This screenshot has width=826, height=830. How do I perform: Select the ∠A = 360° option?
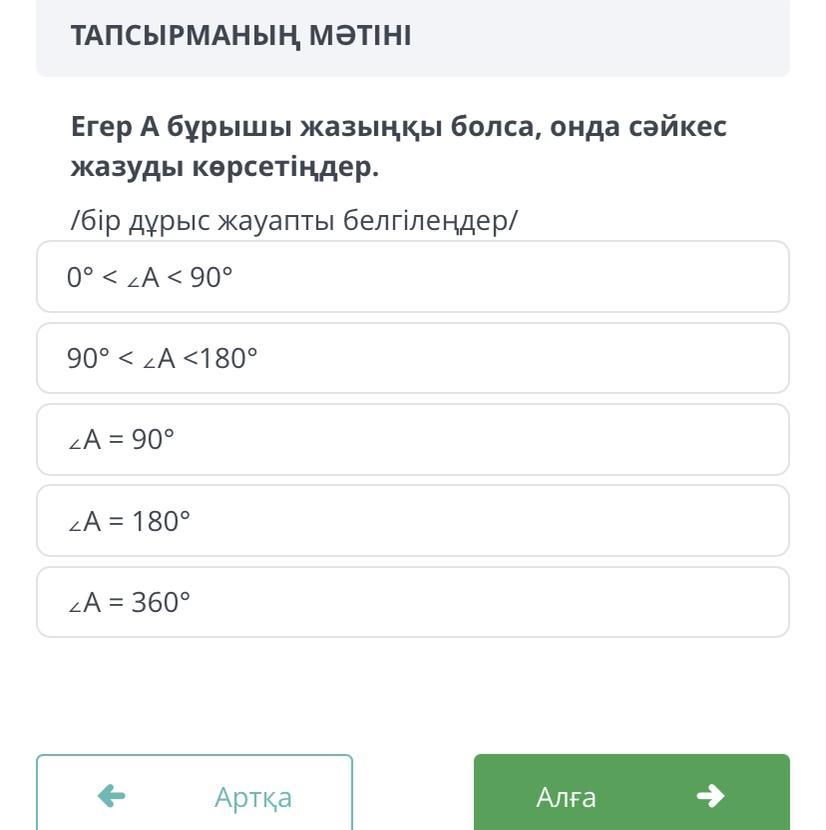(412, 602)
